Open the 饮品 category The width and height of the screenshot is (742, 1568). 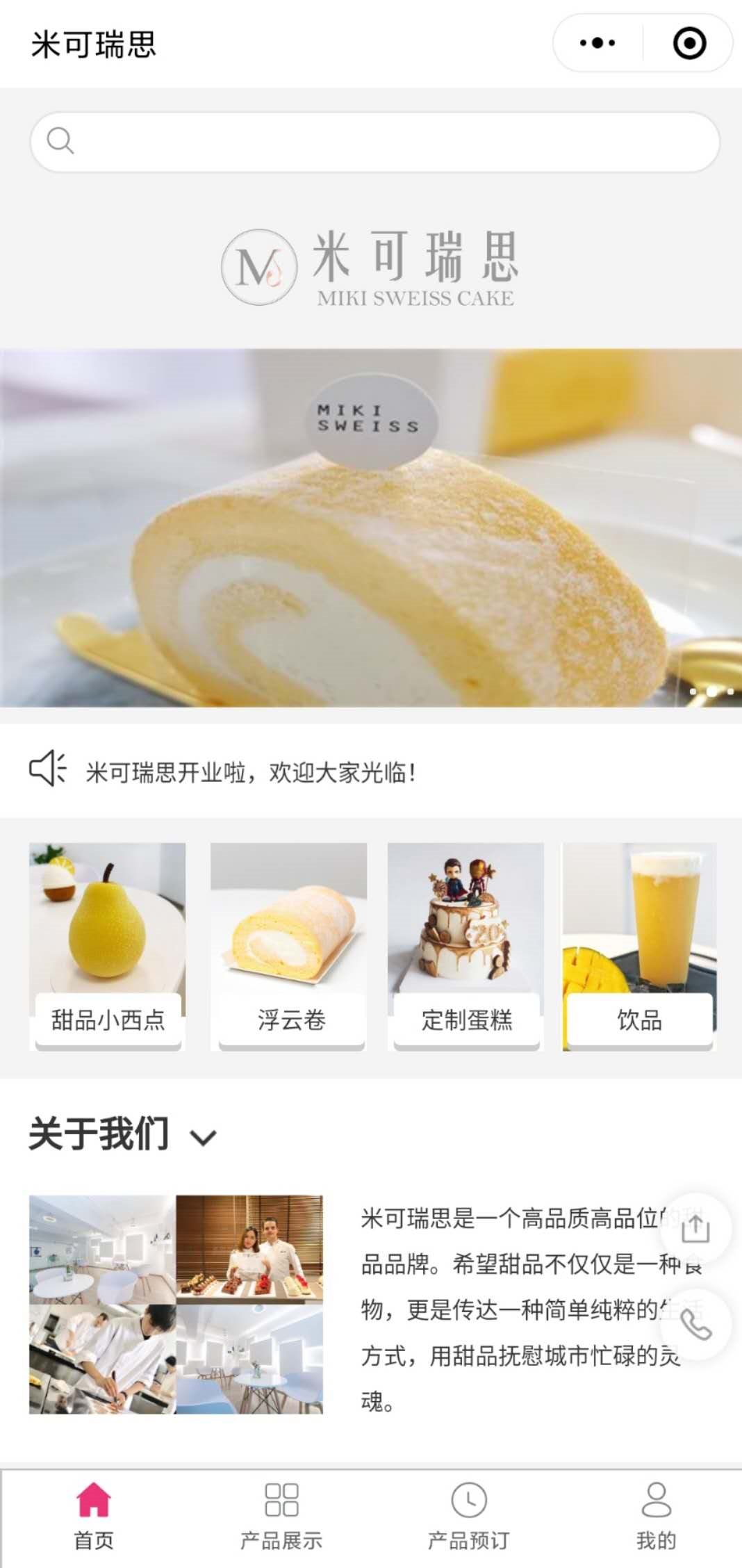pyautogui.click(x=639, y=947)
